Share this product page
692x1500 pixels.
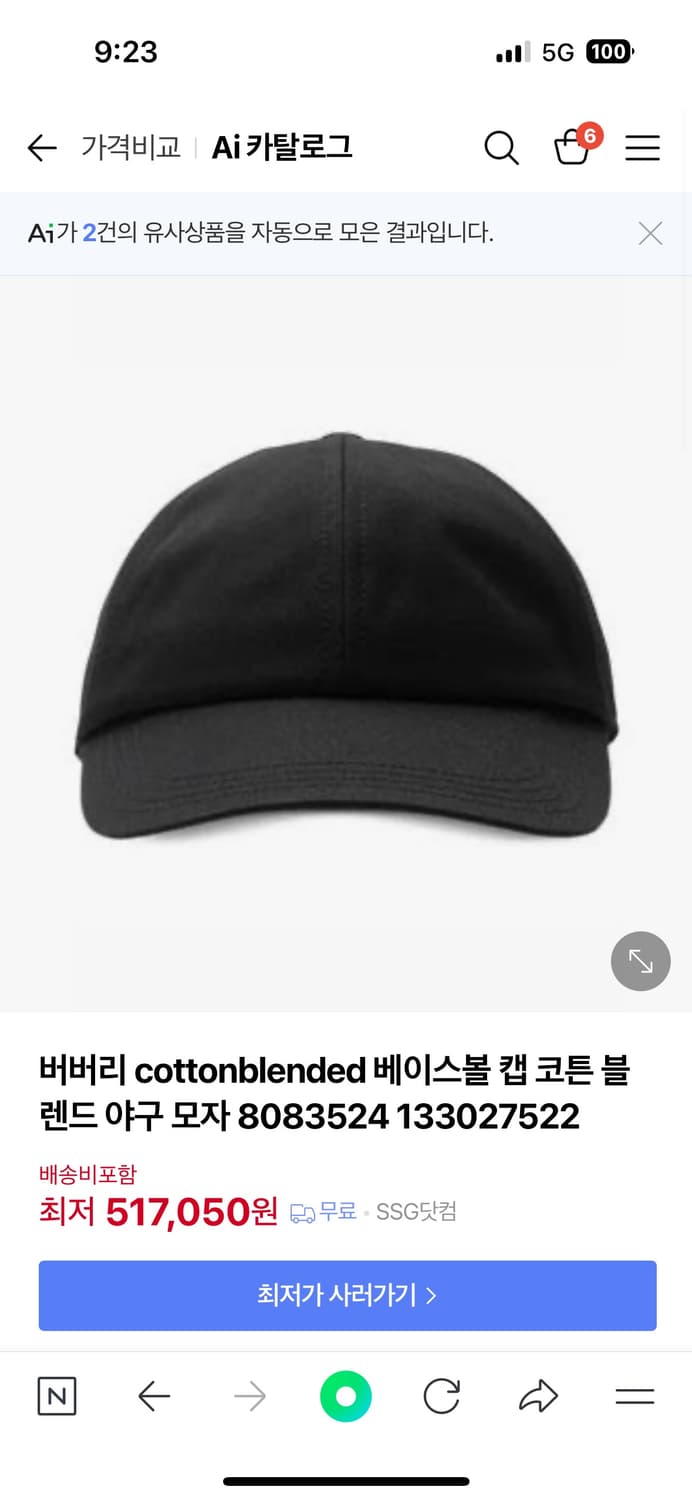coord(538,1396)
